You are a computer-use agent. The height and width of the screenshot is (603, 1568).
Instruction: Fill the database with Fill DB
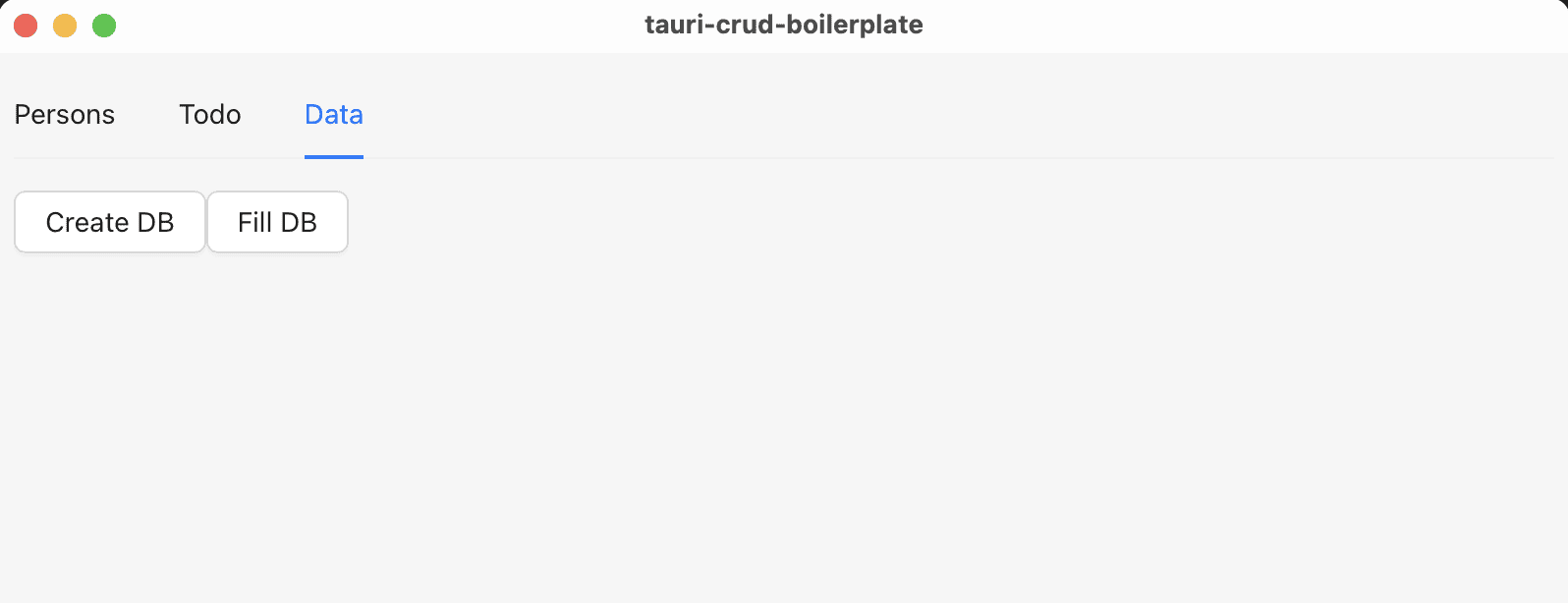(277, 222)
